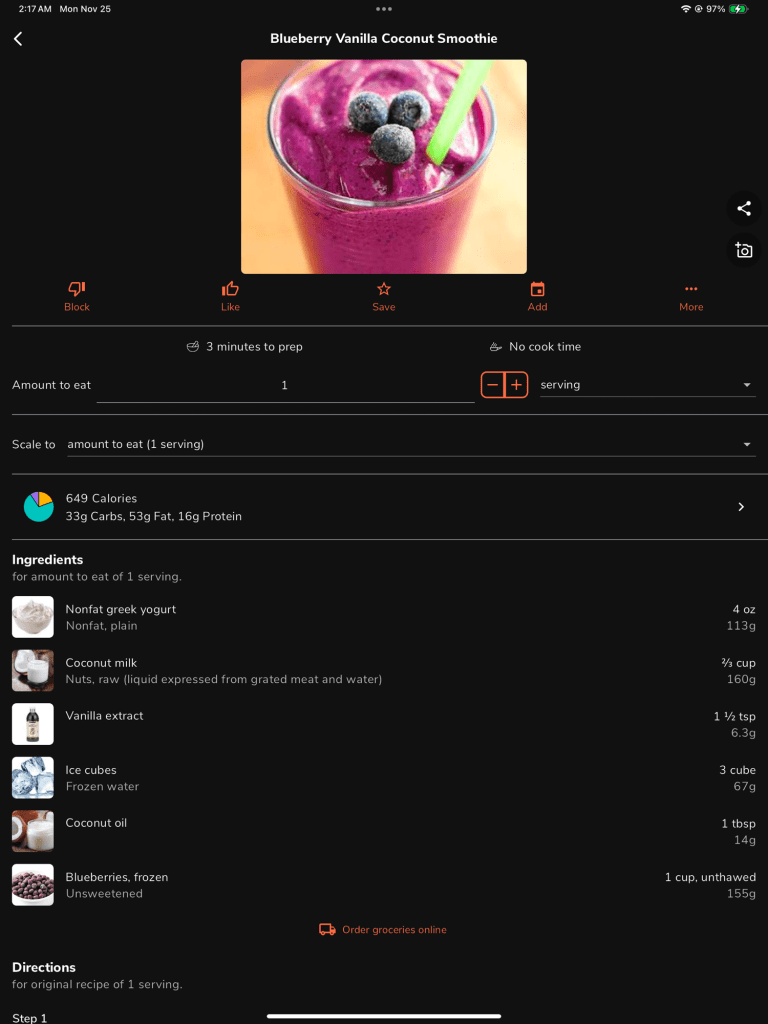The height and width of the screenshot is (1024, 768).
Task: Open Blueberries, frozen ingredient details
Action: (384, 885)
